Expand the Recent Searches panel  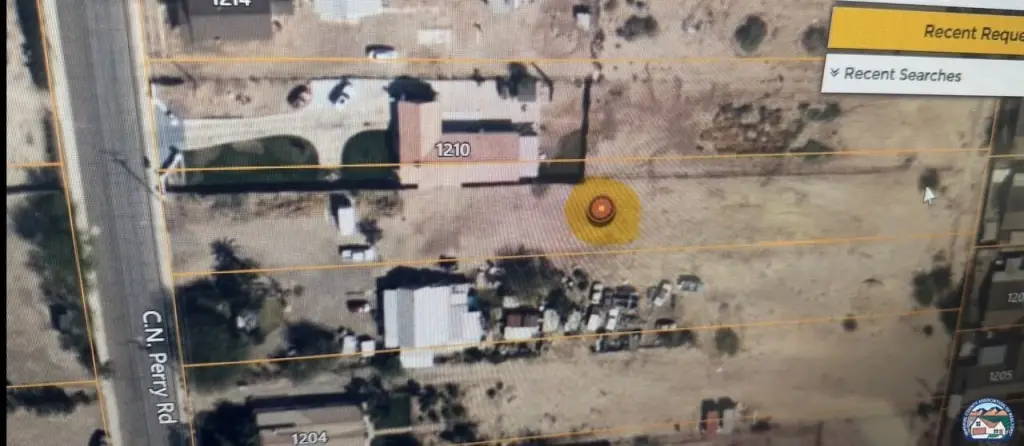pyautogui.click(x=900, y=75)
